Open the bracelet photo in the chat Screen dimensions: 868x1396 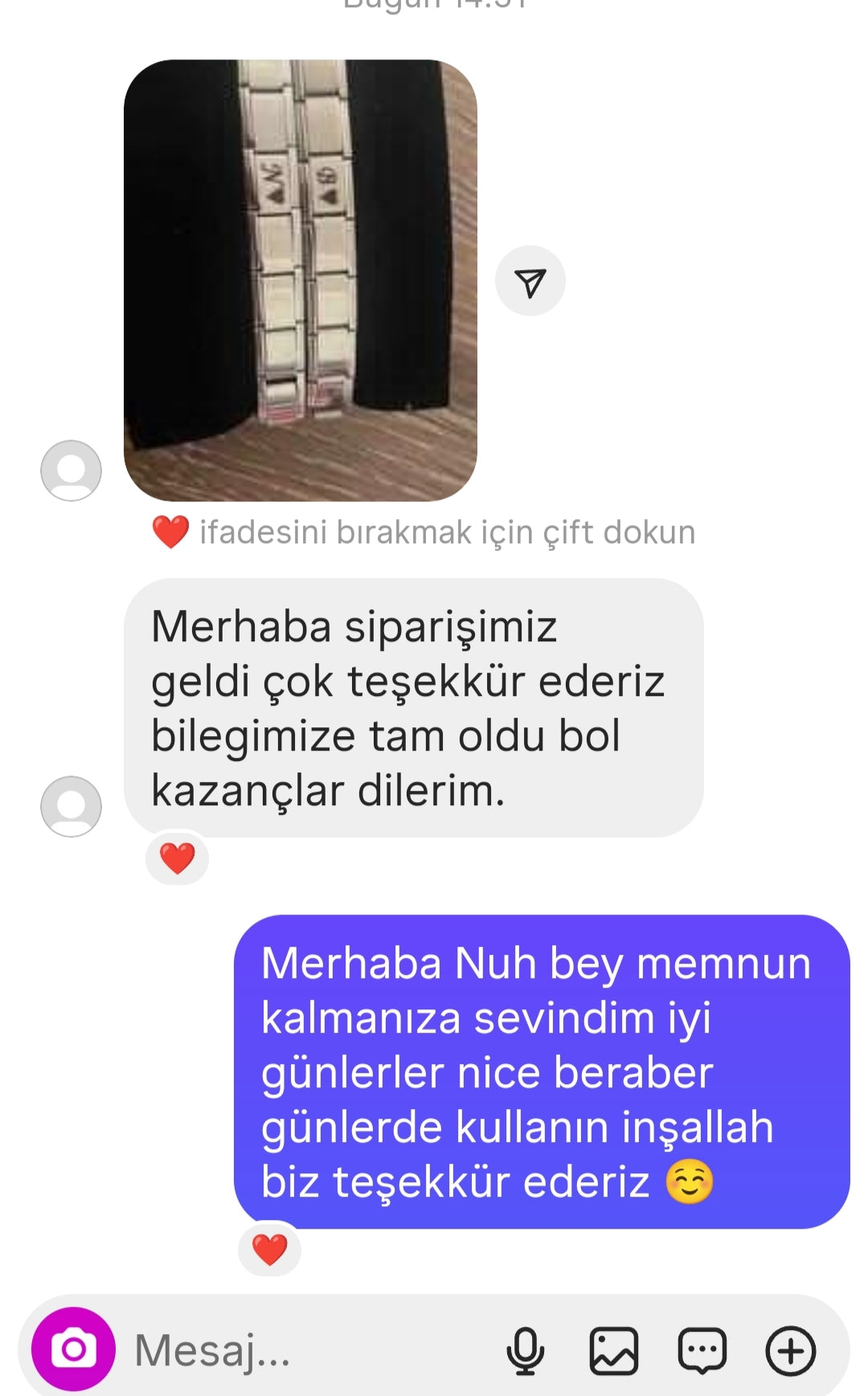pyautogui.click(x=300, y=280)
